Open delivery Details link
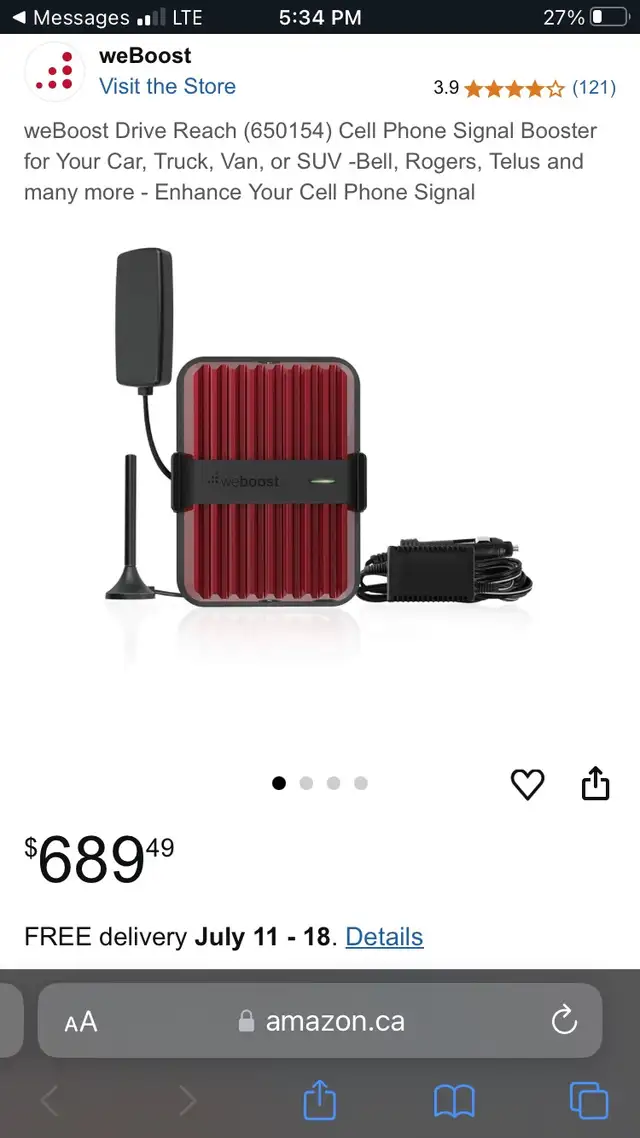This screenshot has height=1138, width=640. coord(384,937)
